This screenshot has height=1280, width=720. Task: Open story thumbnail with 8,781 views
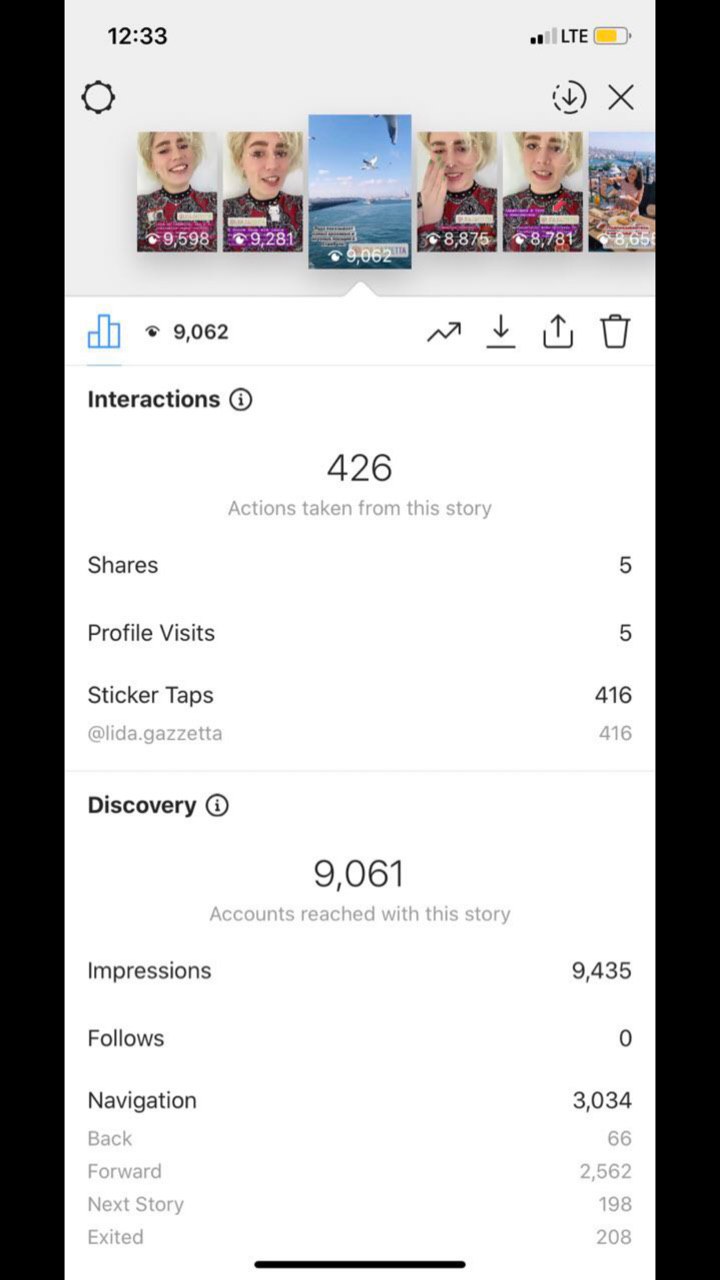pos(543,192)
